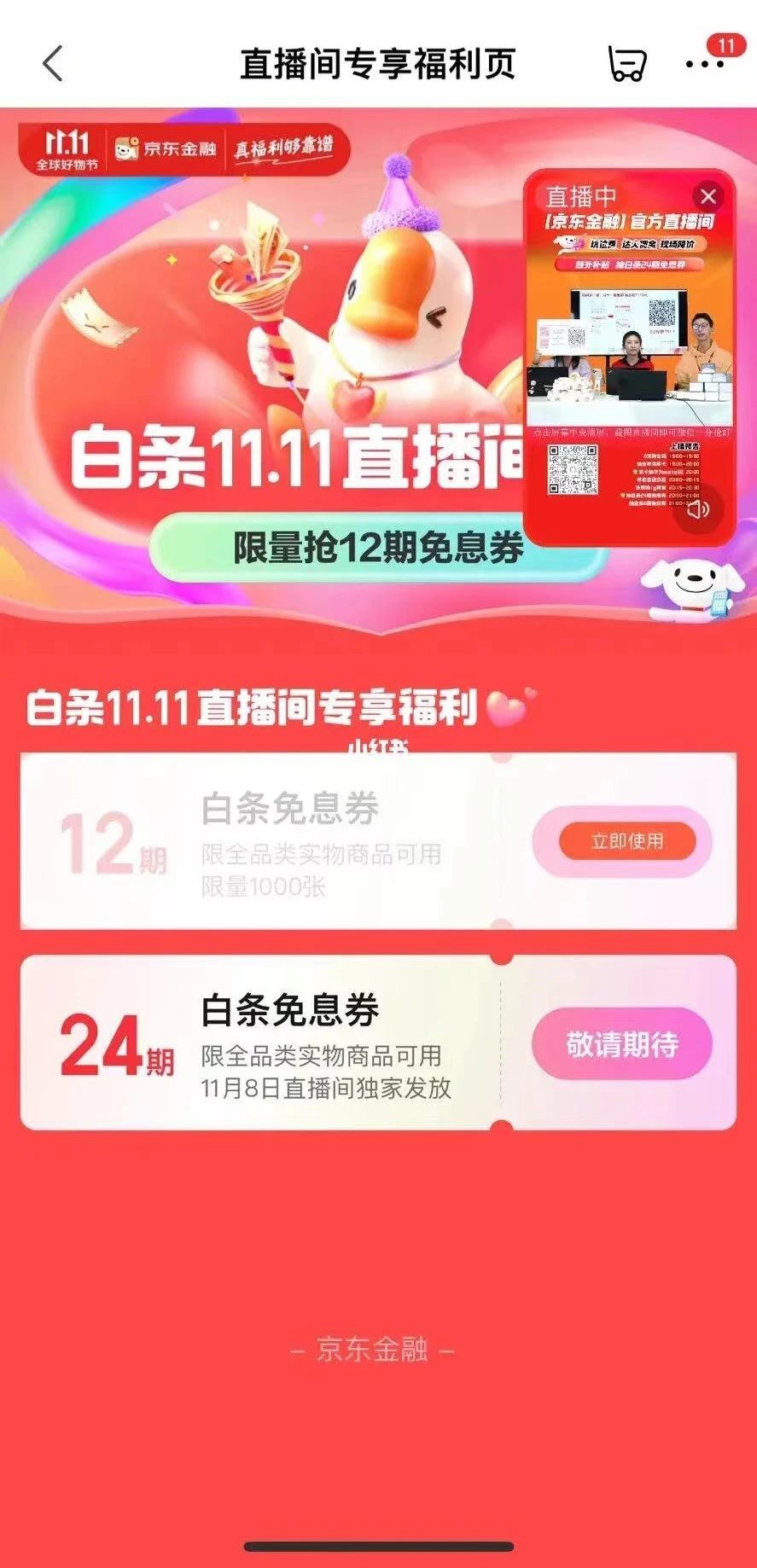This screenshot has height=1568, width=757.
Task: Tap 立即使用 on the 12期 coupon
Action: coord(626,841)
